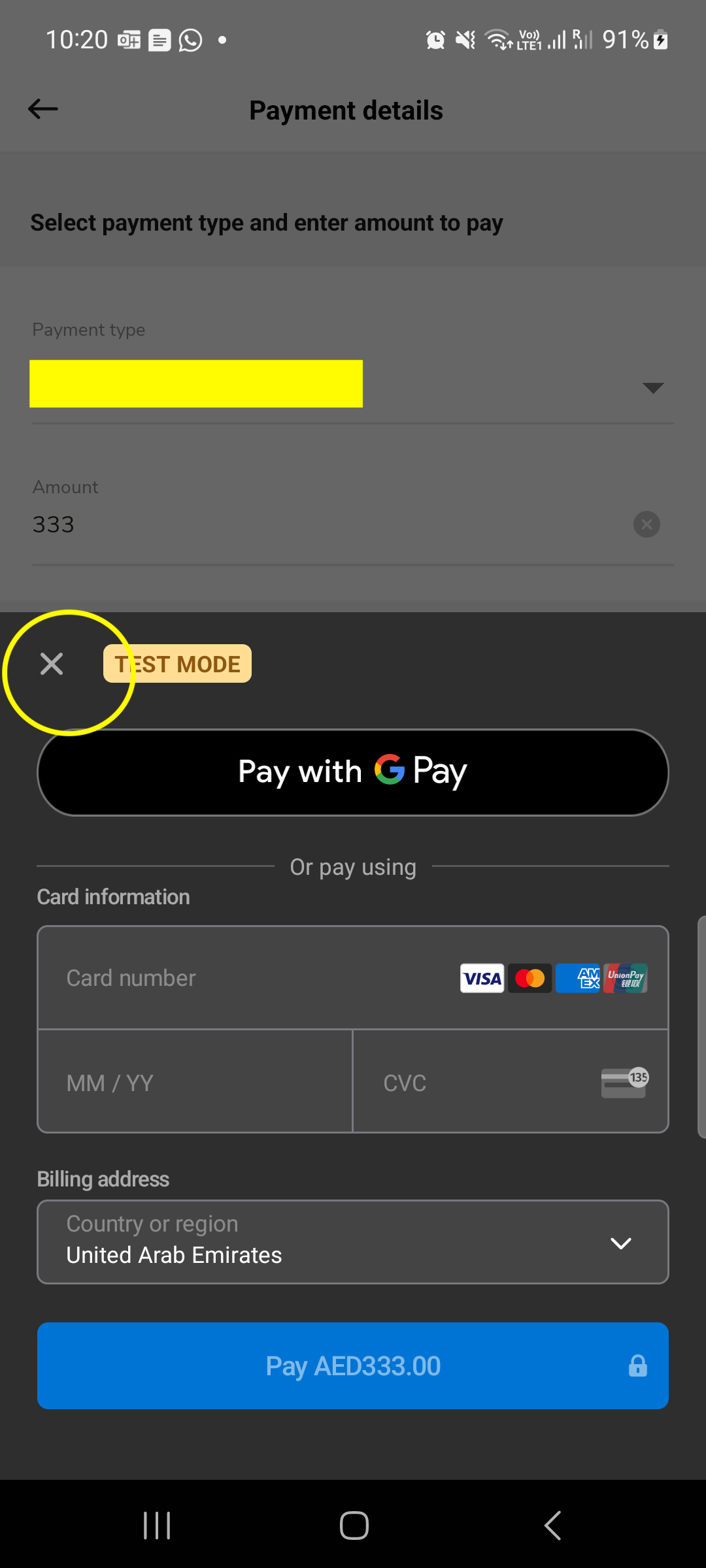Tap the Recent apps navigation button
Image resolution: width=706 pixels, height=1568 pixels.
[156, 1526]
